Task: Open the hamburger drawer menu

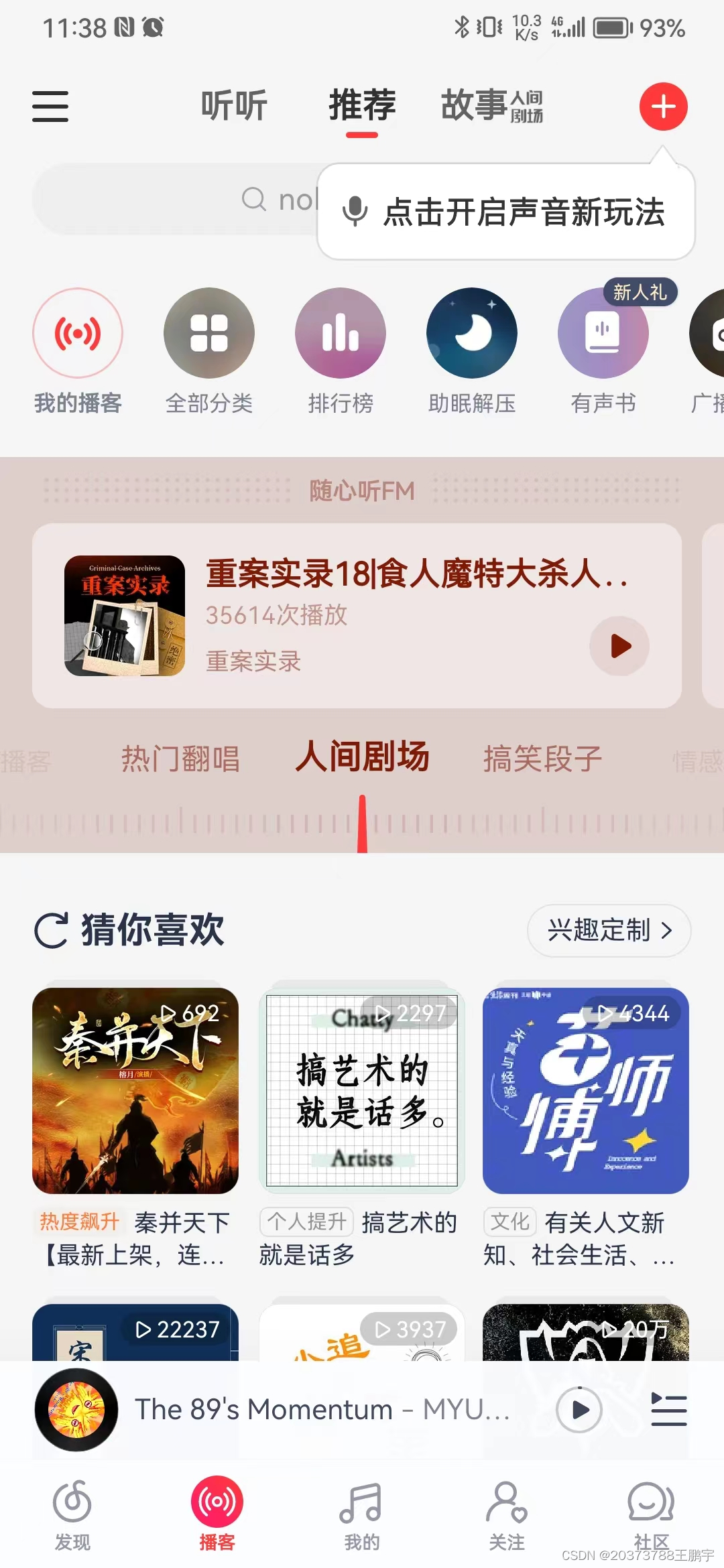Action: 50,107
